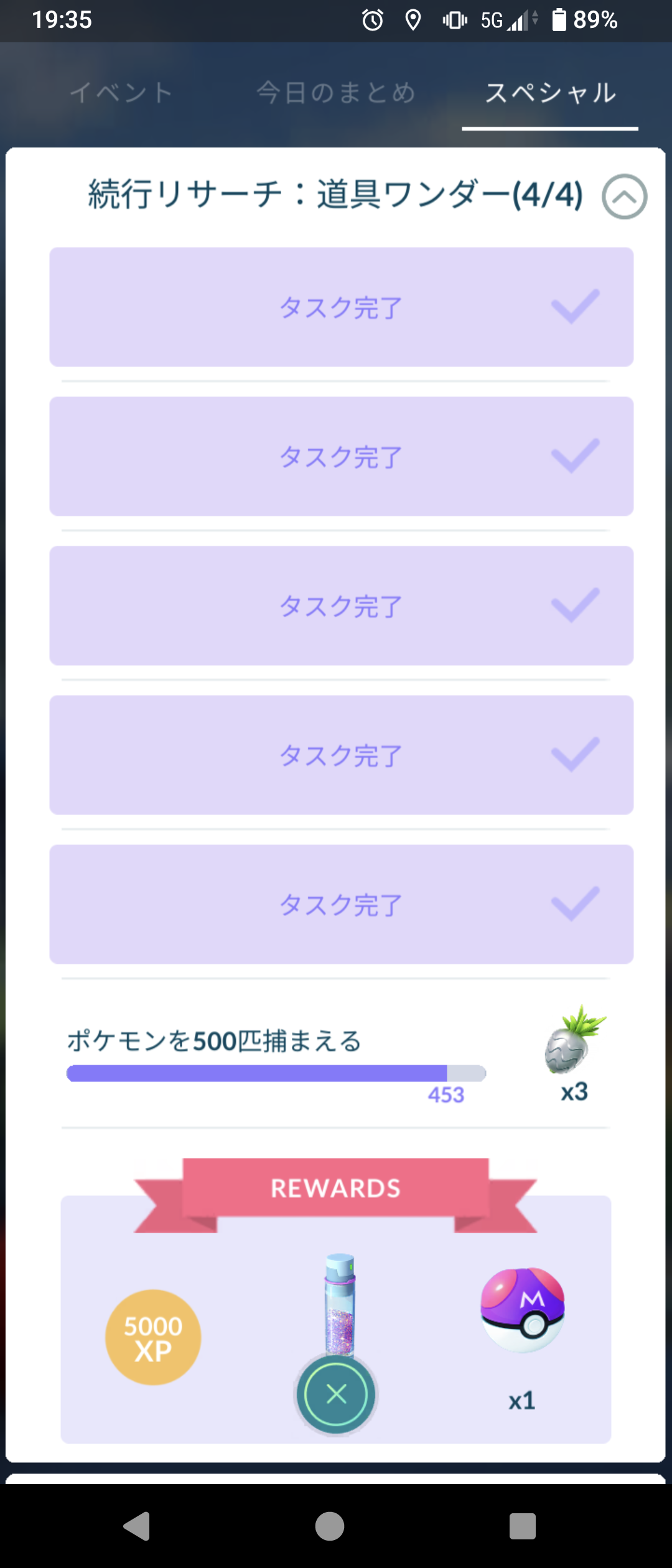Switch to the イベント tab

point(121,93)
